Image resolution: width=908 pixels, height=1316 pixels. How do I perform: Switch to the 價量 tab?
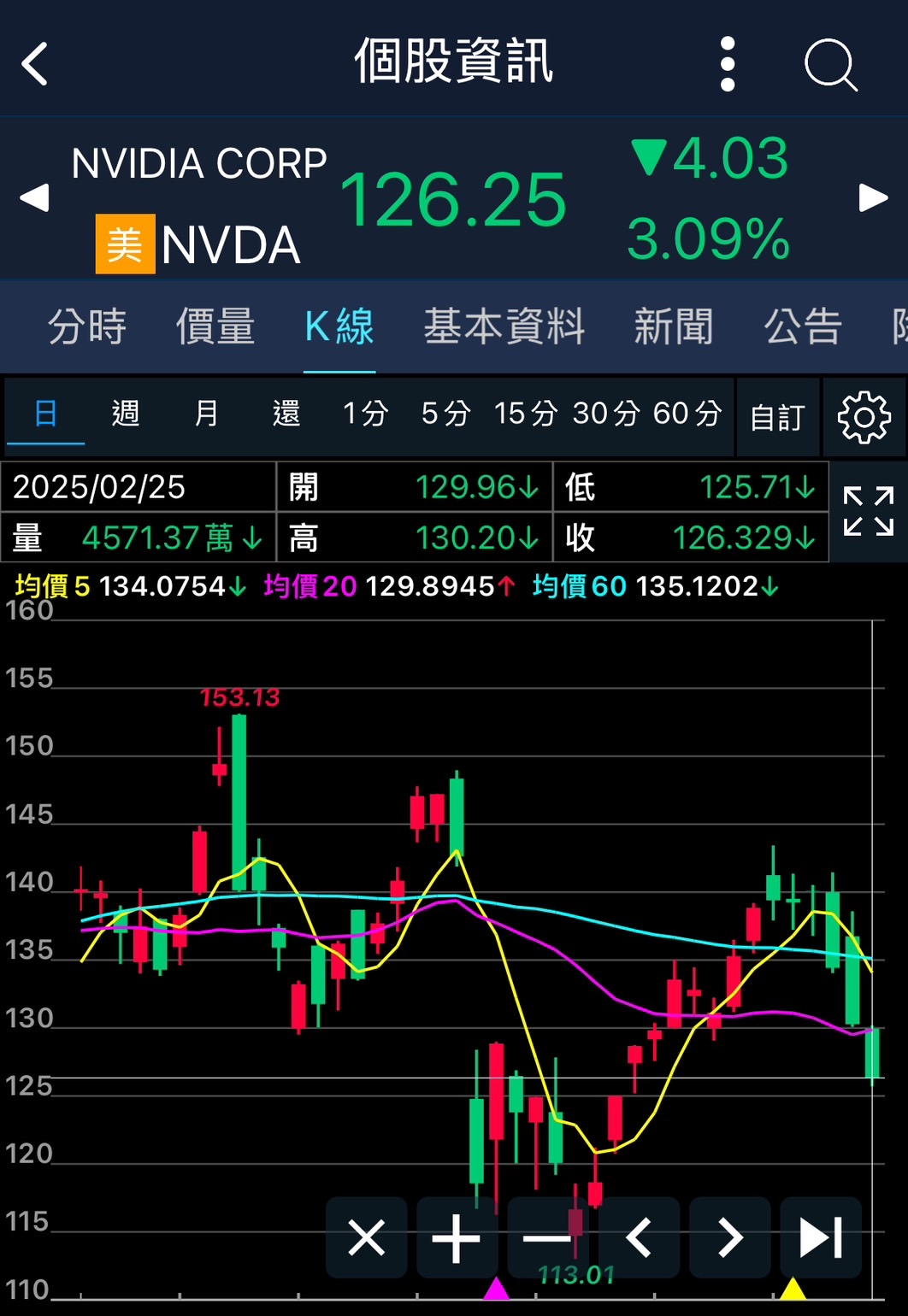tap(215, 326)
